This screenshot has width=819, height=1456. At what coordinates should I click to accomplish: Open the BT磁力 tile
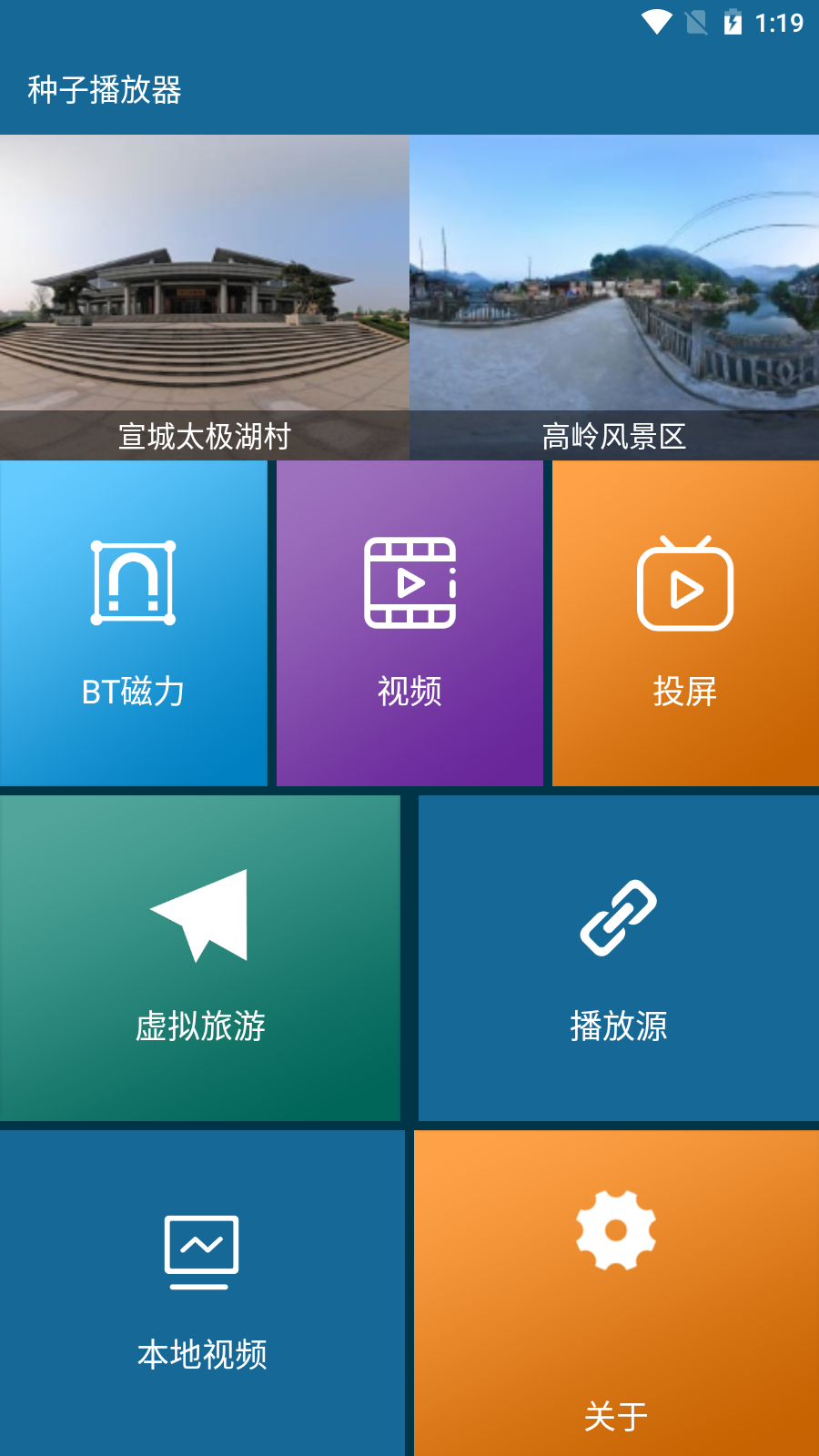click(134, 623)
